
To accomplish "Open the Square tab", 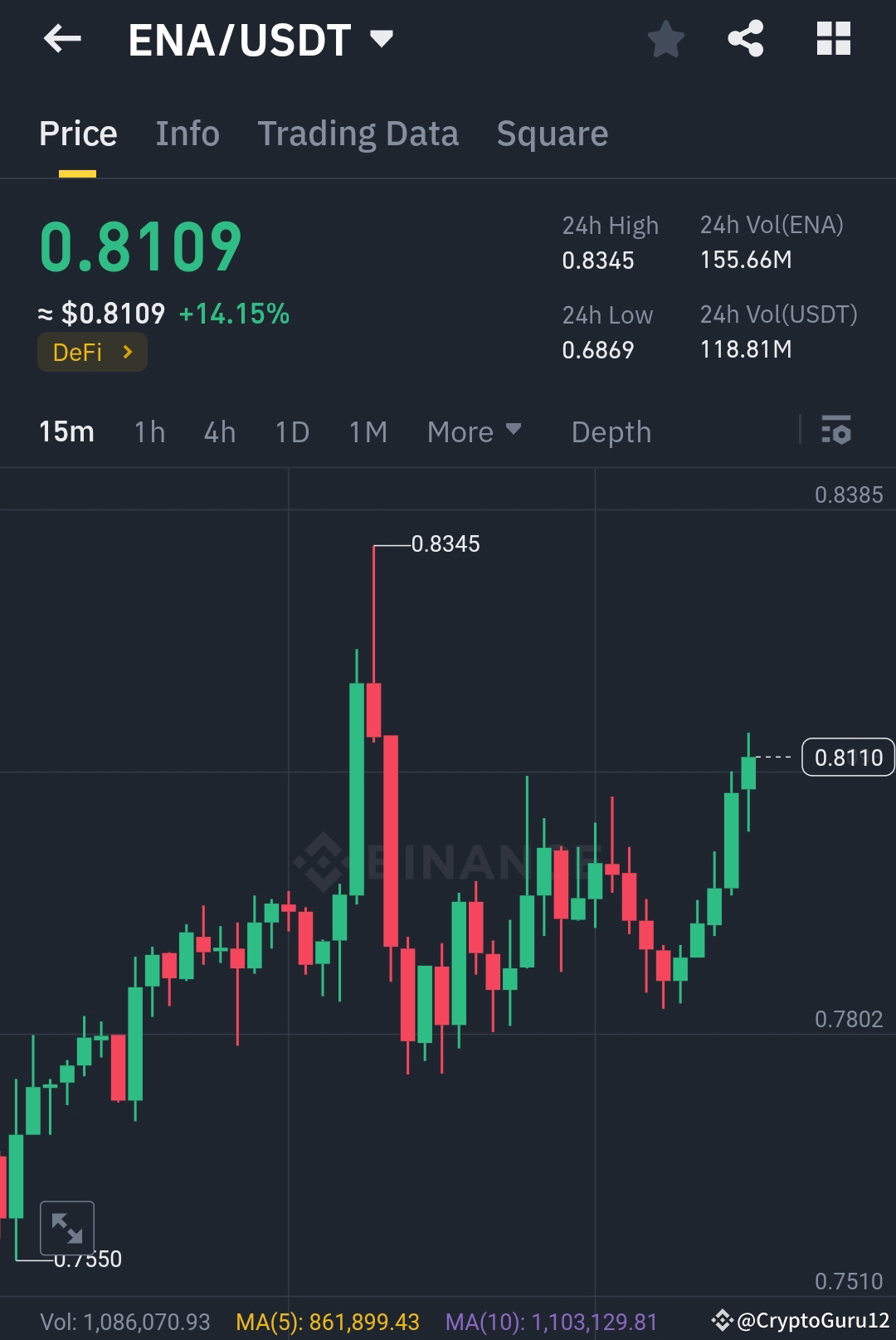I will click(552, 133).
